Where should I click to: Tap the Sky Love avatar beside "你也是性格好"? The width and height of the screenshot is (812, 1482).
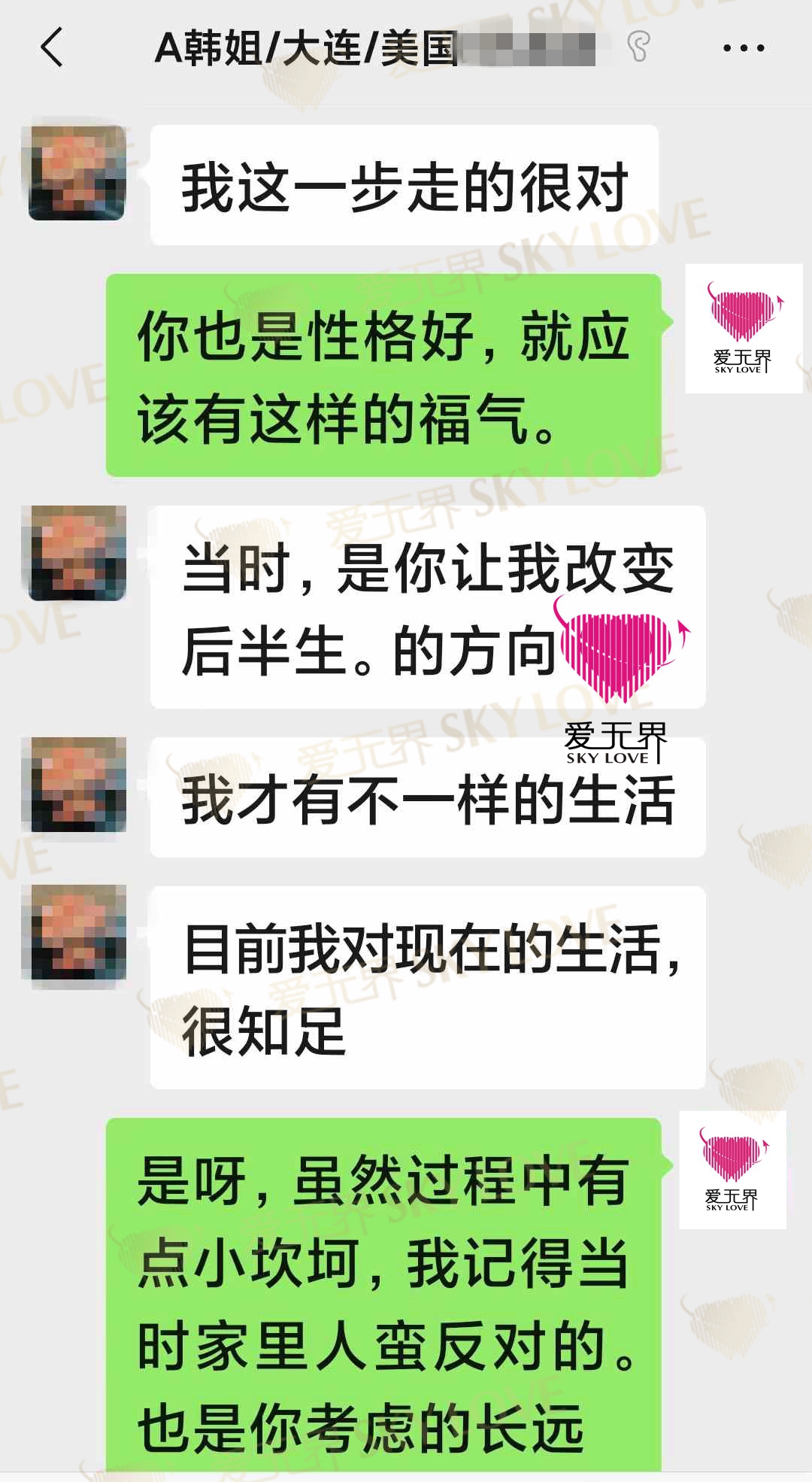coord(744,329)
